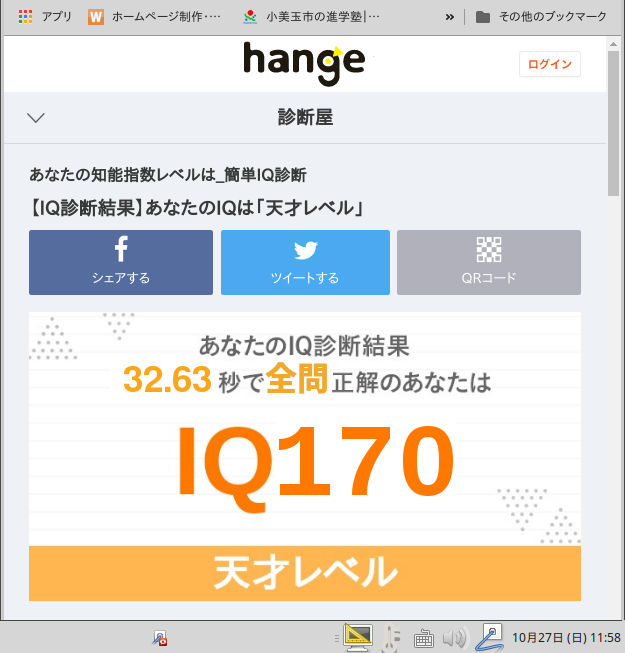Open the 小美玉市の進学塾 bookmark
Image resolution: width=625 pixels, height=653 pixels.
click(311, 17)
